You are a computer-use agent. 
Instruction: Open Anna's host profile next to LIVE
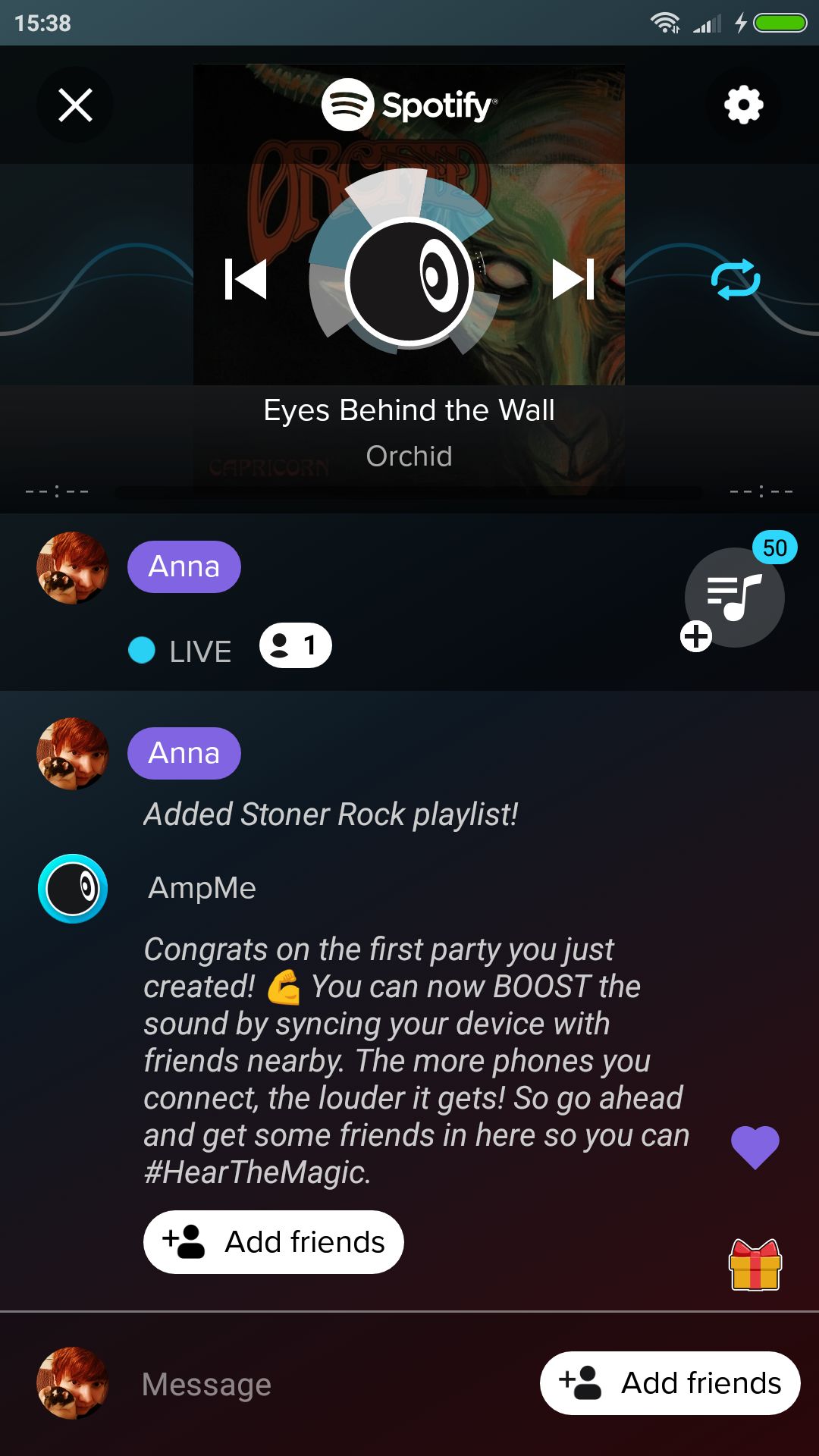73,567
